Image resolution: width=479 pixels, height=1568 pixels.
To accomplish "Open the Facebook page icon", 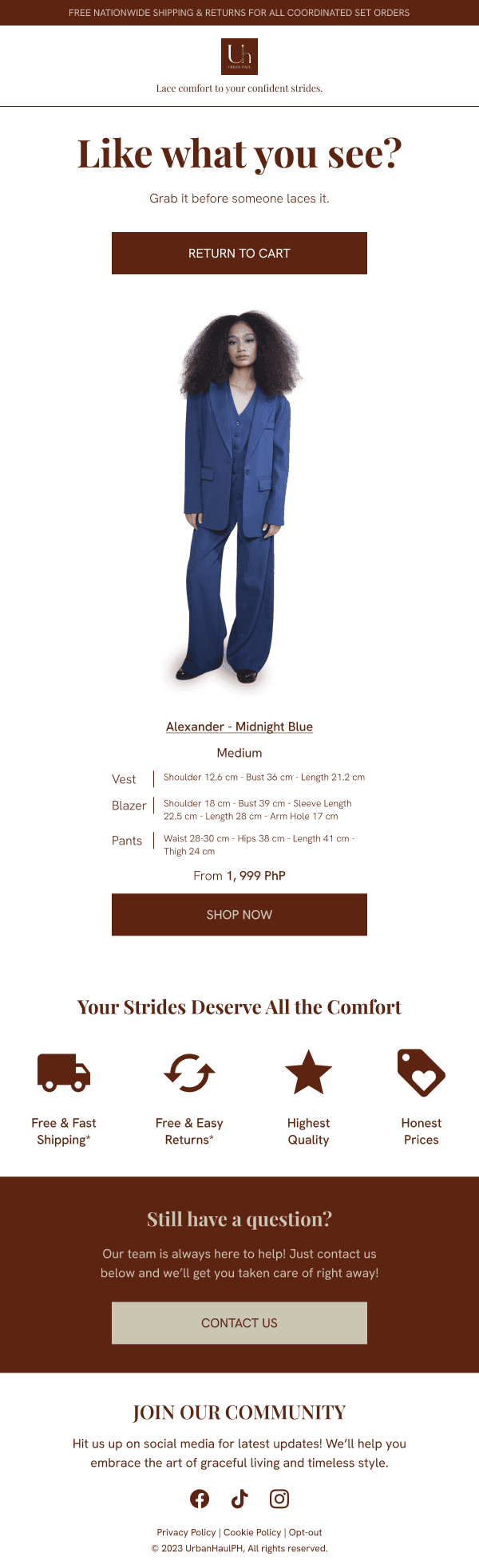I will [200, 1499].
